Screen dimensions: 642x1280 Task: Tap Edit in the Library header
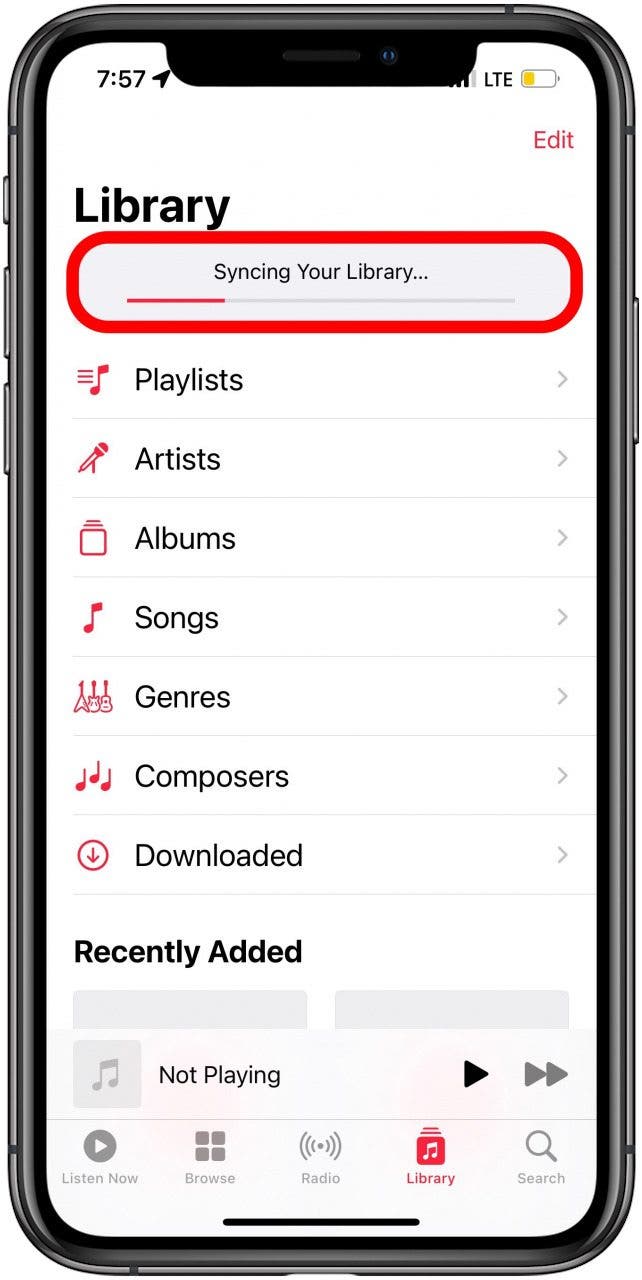tap(553, 140)
